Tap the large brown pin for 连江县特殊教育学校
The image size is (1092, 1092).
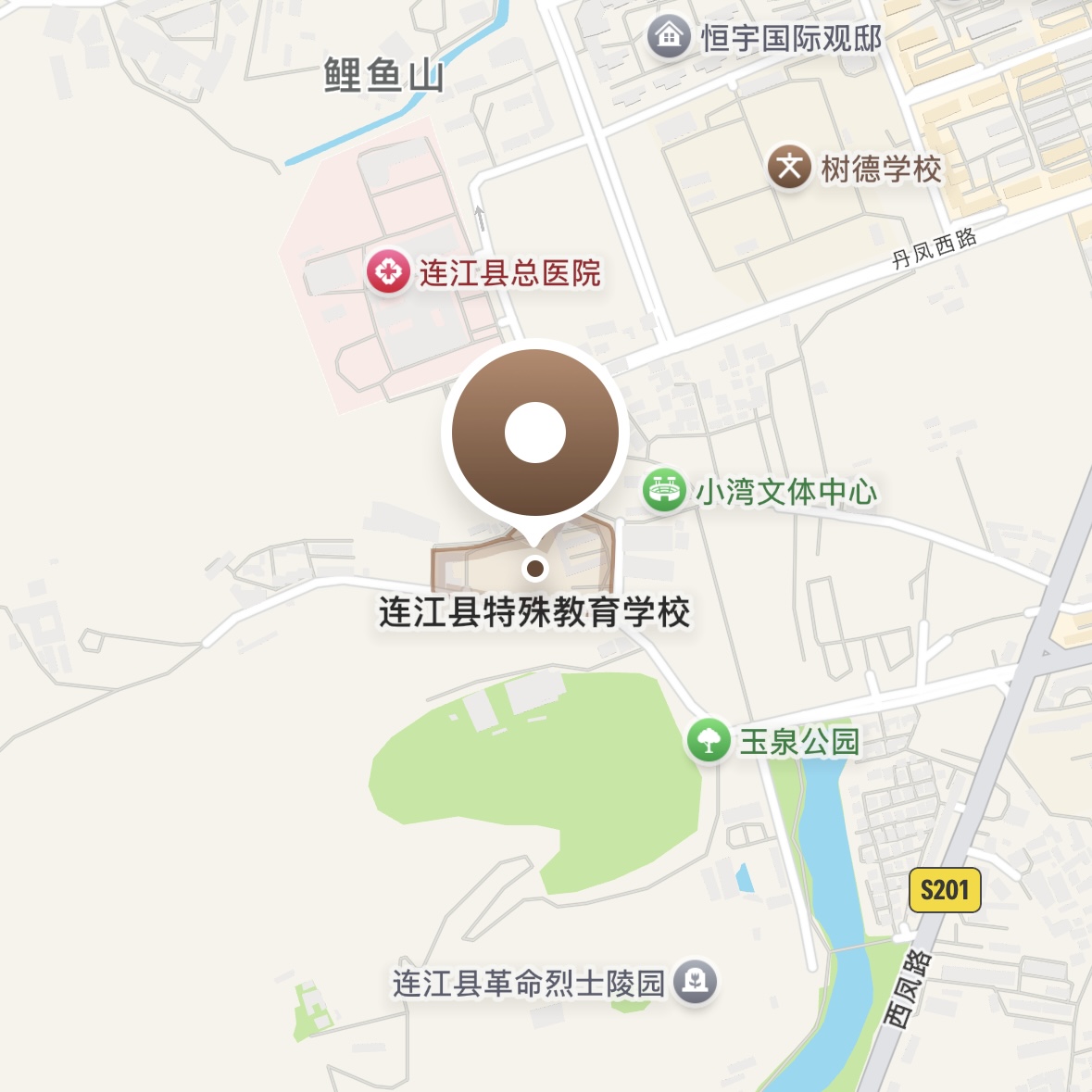[535, 433]
